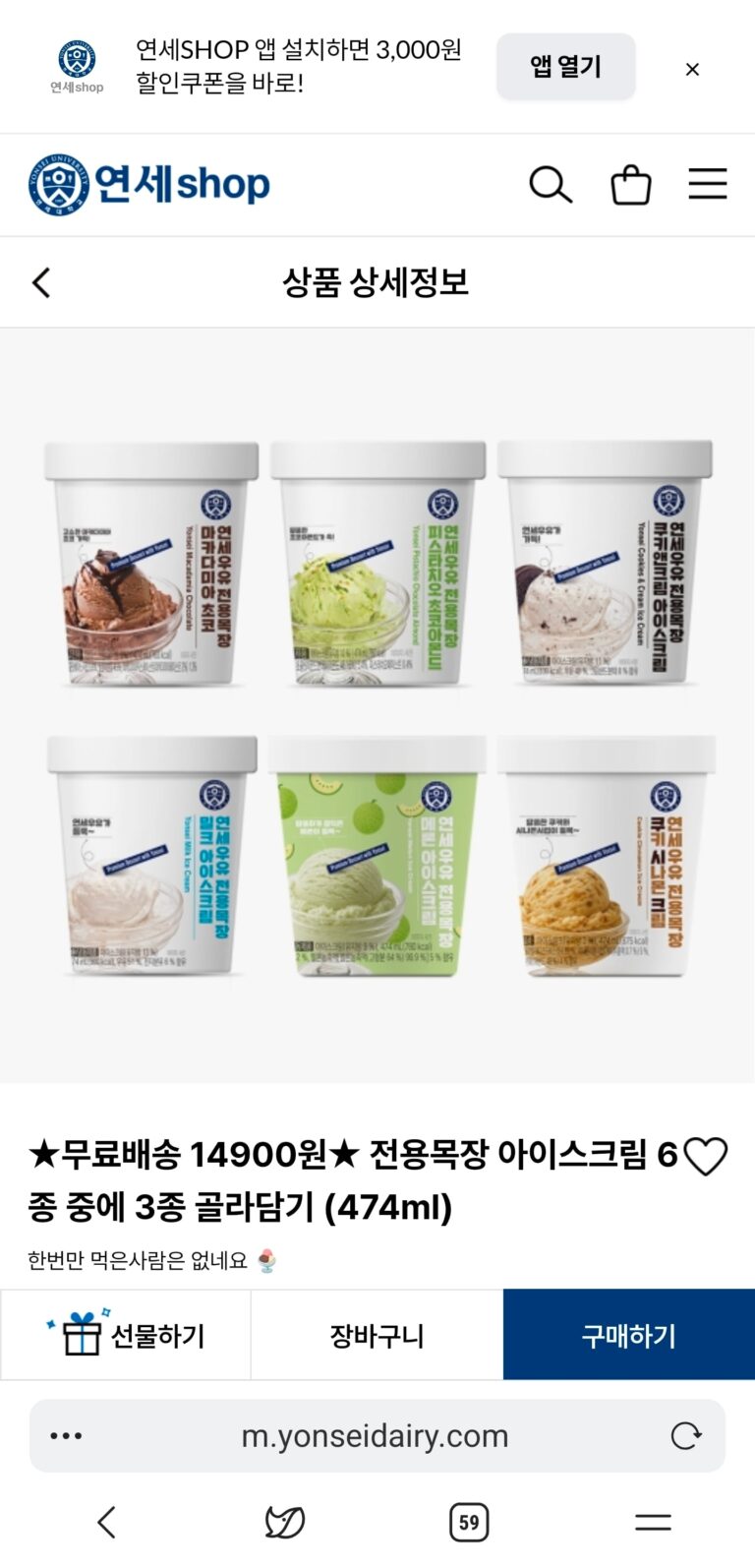Screen dimensions: 755x1568
Task: Go to the 연세shop home logo
Action: (149, 184)
